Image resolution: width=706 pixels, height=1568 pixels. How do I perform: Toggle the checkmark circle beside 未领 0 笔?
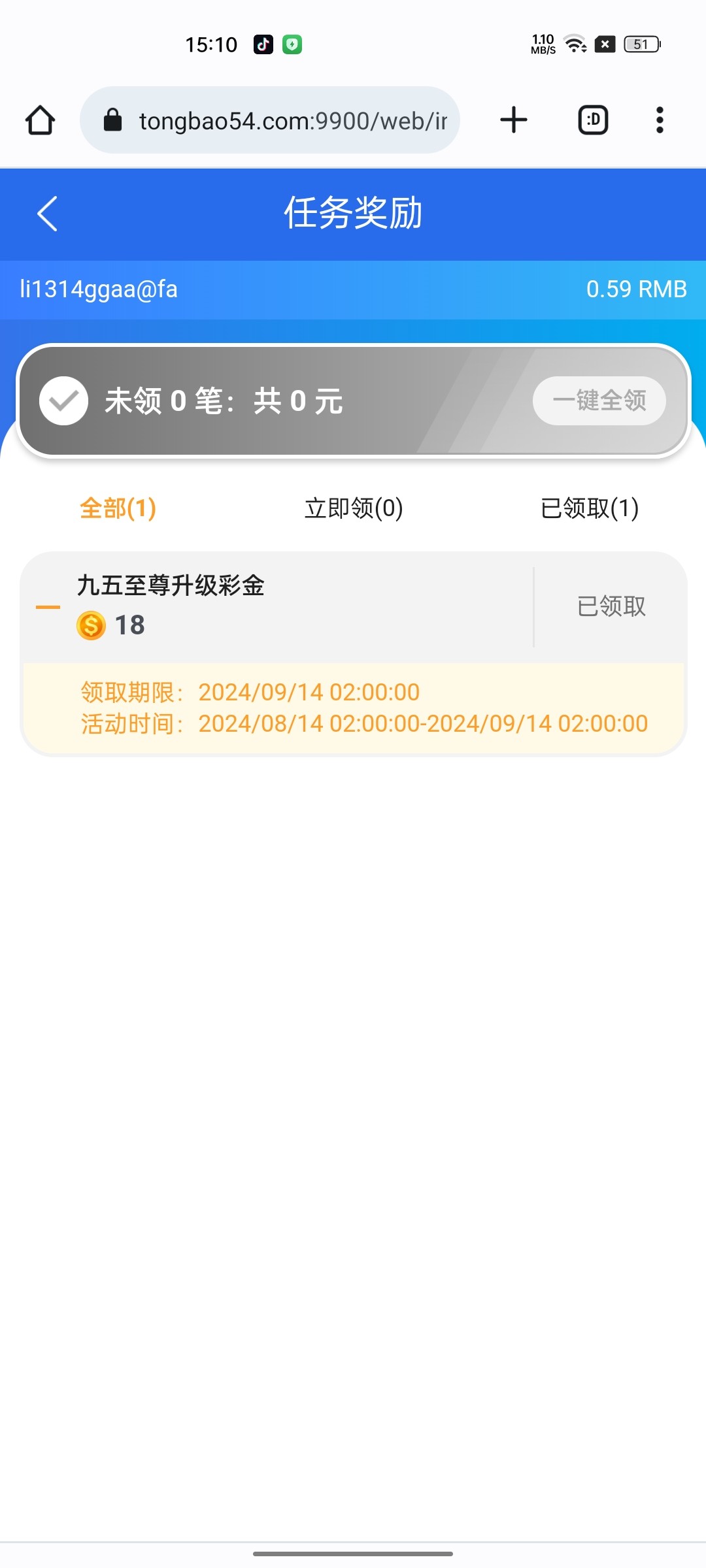tap(63, 400)
